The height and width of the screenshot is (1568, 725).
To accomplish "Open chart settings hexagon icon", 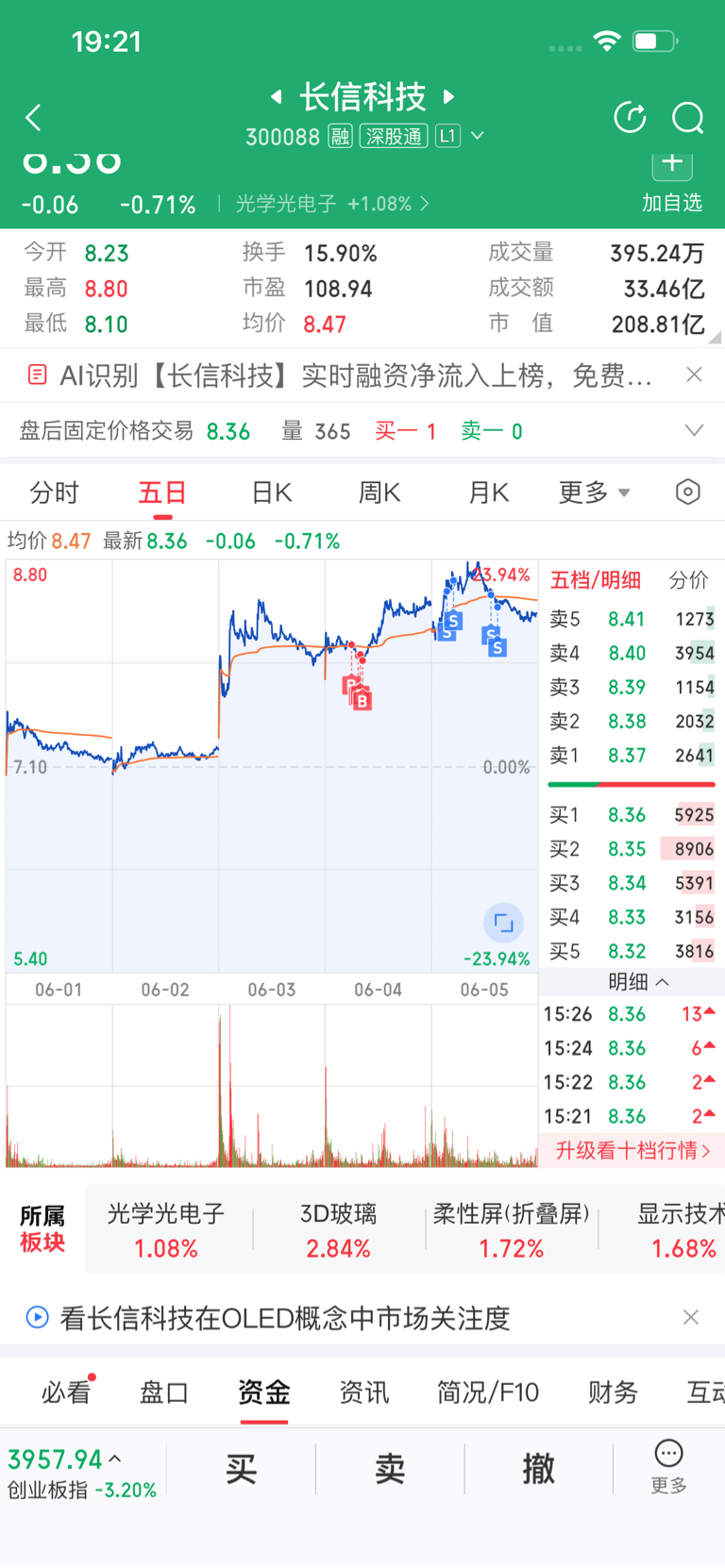I will tap(688, 492).
